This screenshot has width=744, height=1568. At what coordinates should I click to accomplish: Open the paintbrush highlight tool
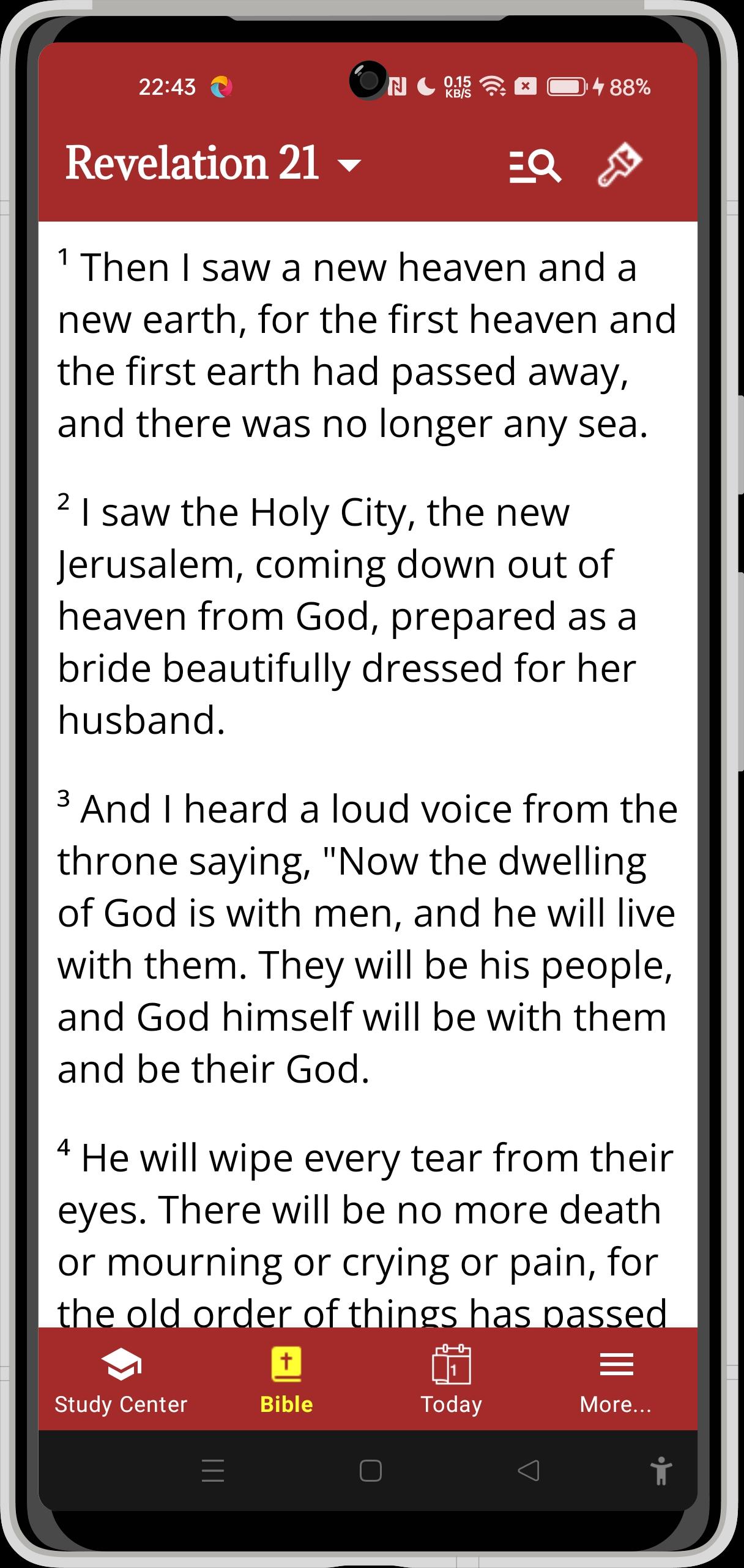click(x=619, y=164)
